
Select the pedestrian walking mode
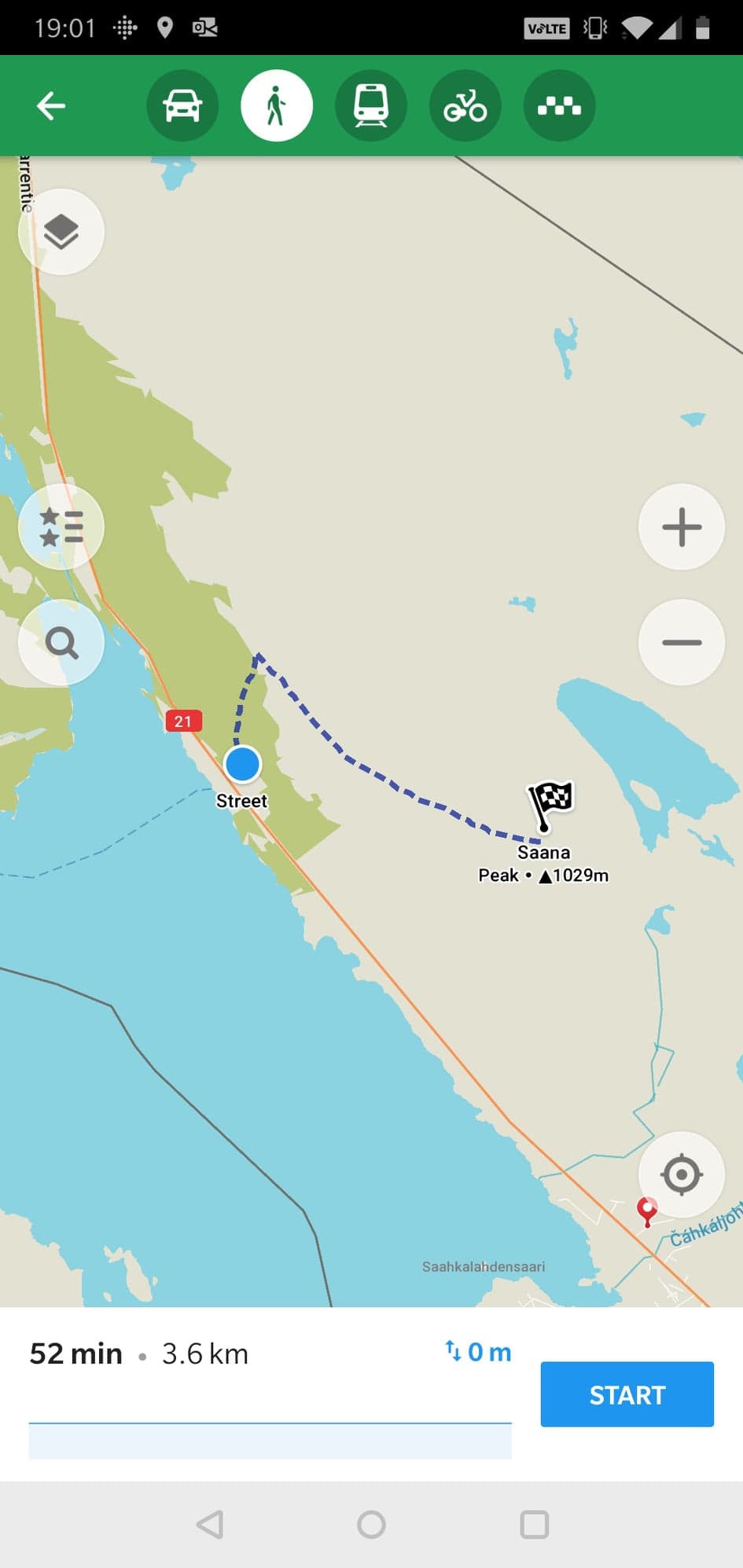pyautogui.click(x=276, y=105)
